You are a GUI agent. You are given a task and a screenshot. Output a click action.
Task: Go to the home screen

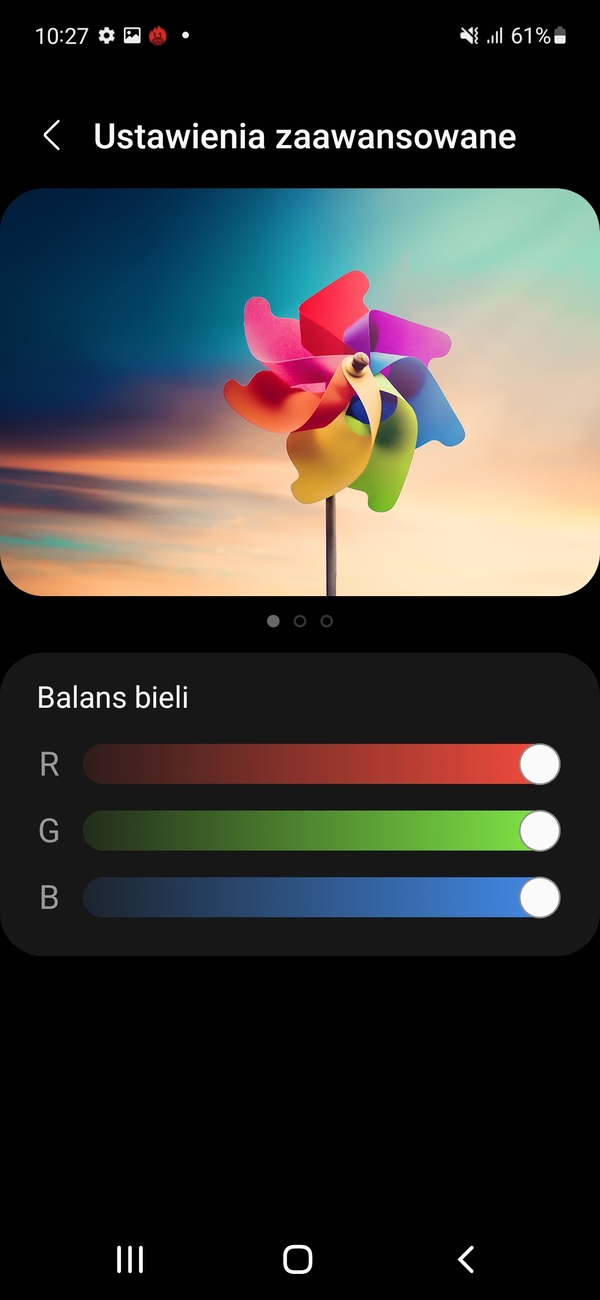point(298,1259)
